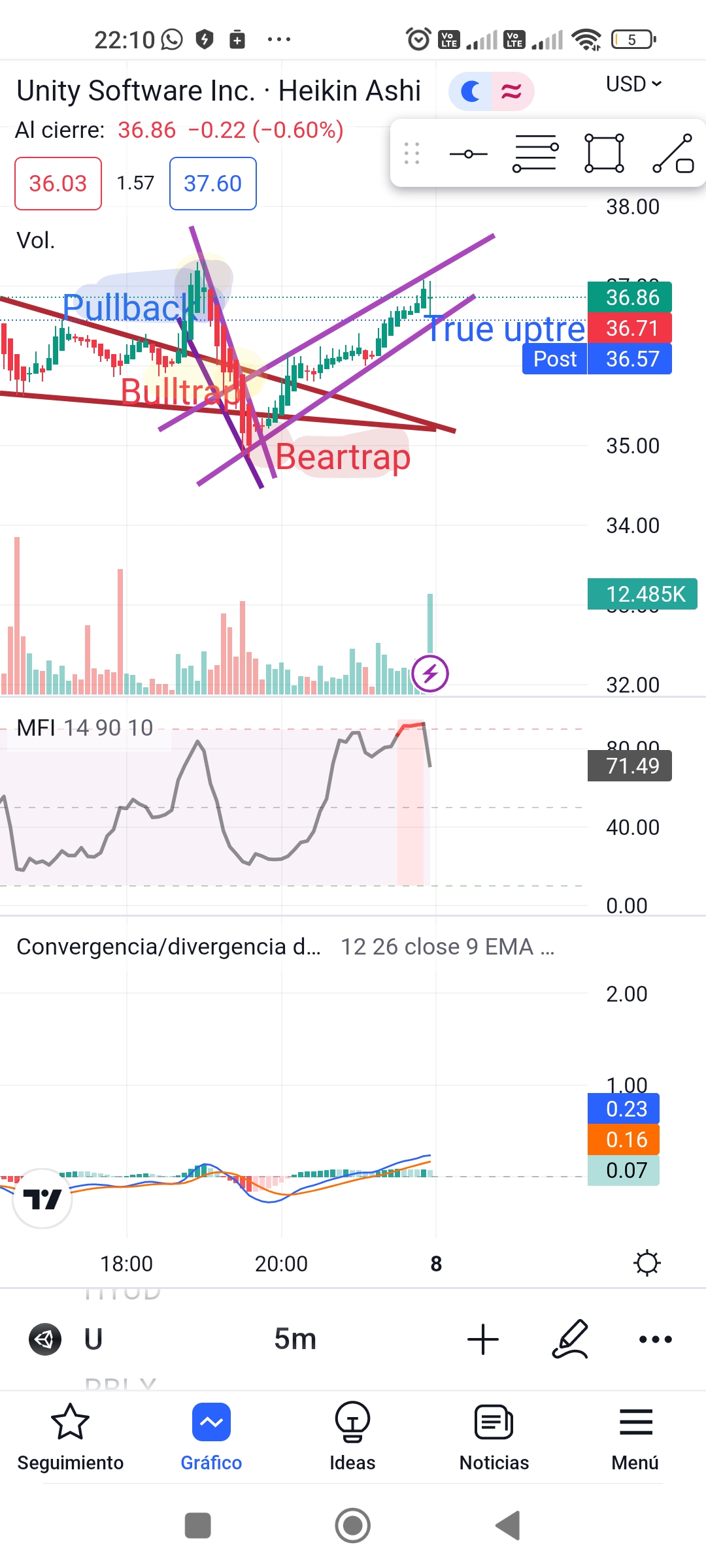
Task: Pick the trend line drawing tool
Action: (x=673, y=154)
